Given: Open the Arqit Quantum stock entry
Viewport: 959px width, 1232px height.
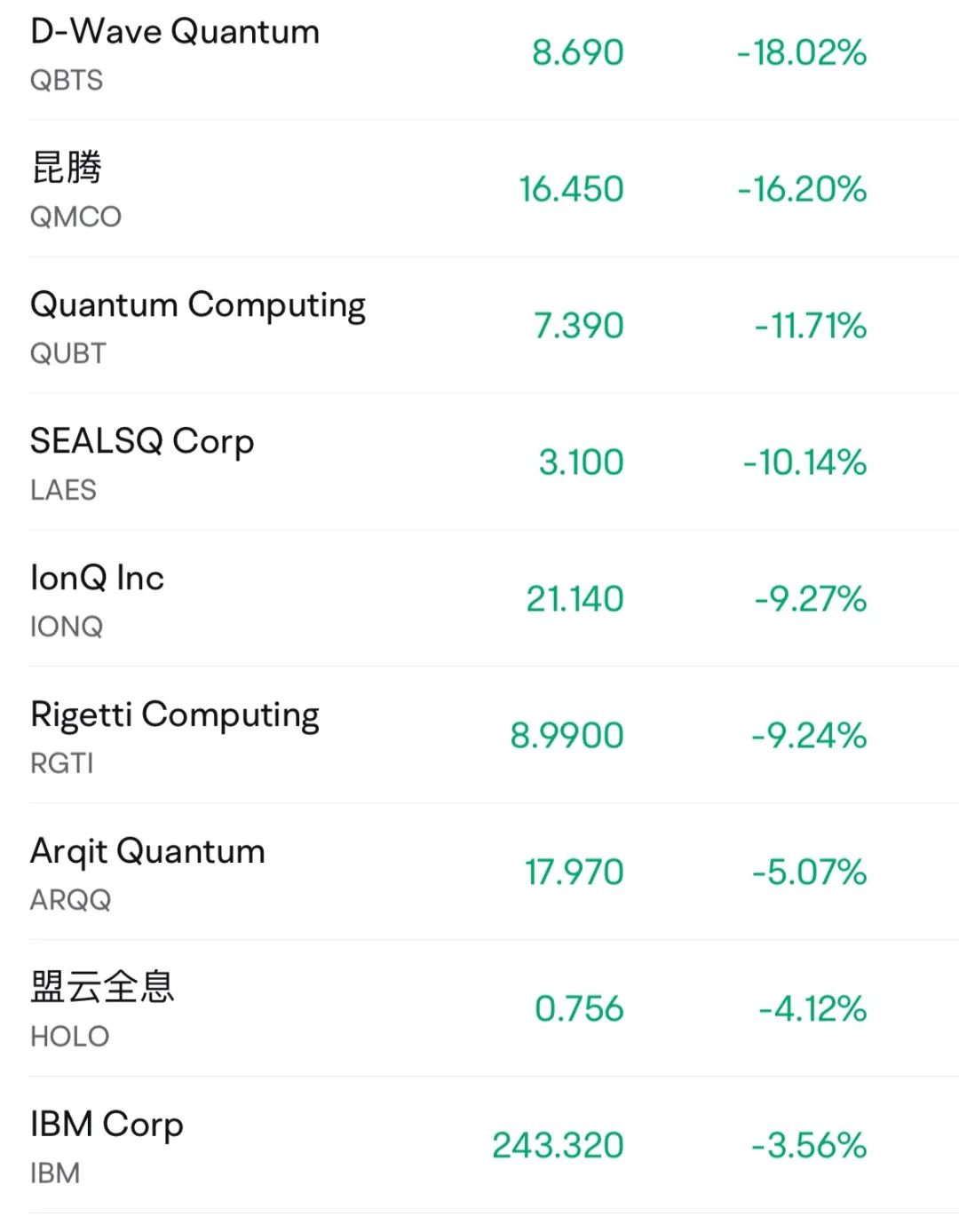Looking at the screenshot, I should pyautogui.click(x=147, y=851).
